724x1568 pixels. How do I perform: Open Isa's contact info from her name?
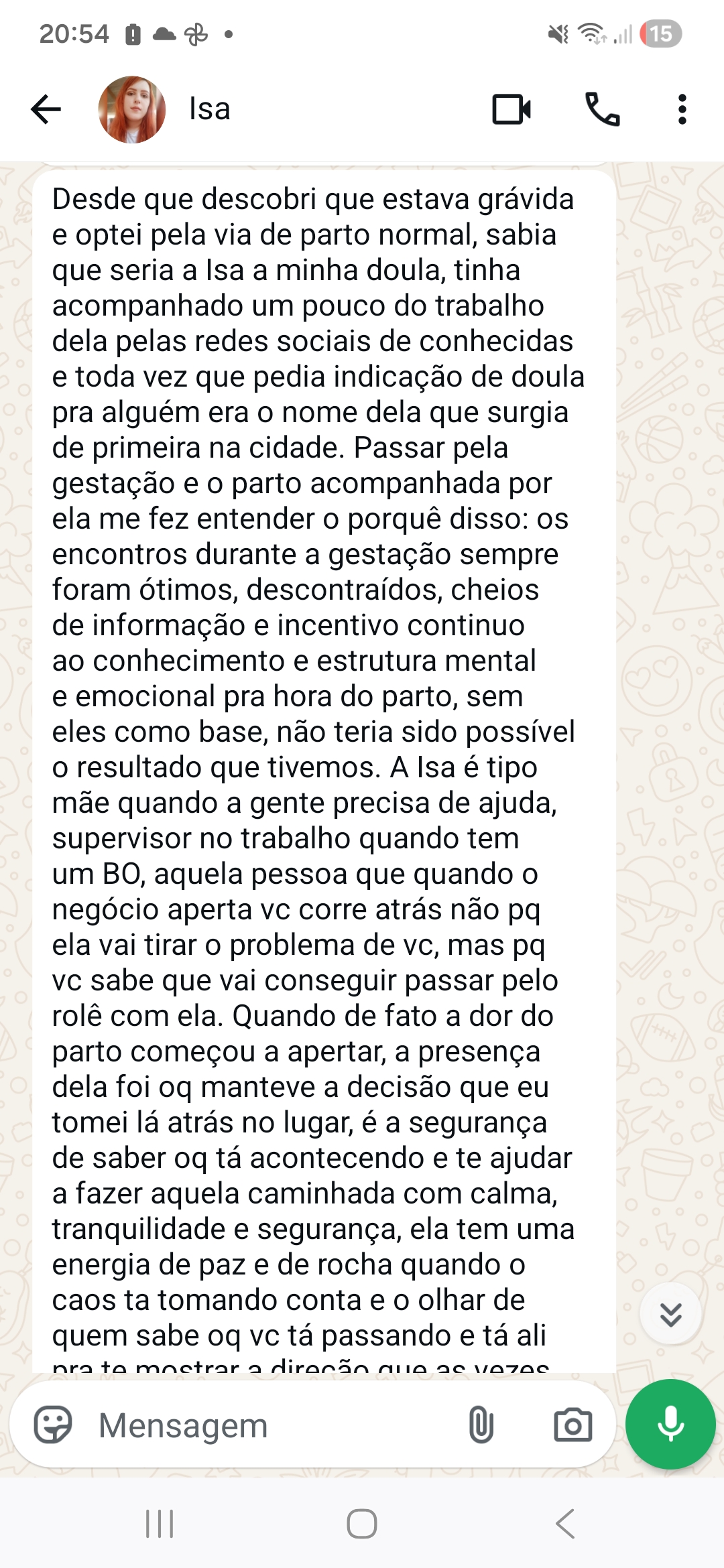click(x=210, y=109)
